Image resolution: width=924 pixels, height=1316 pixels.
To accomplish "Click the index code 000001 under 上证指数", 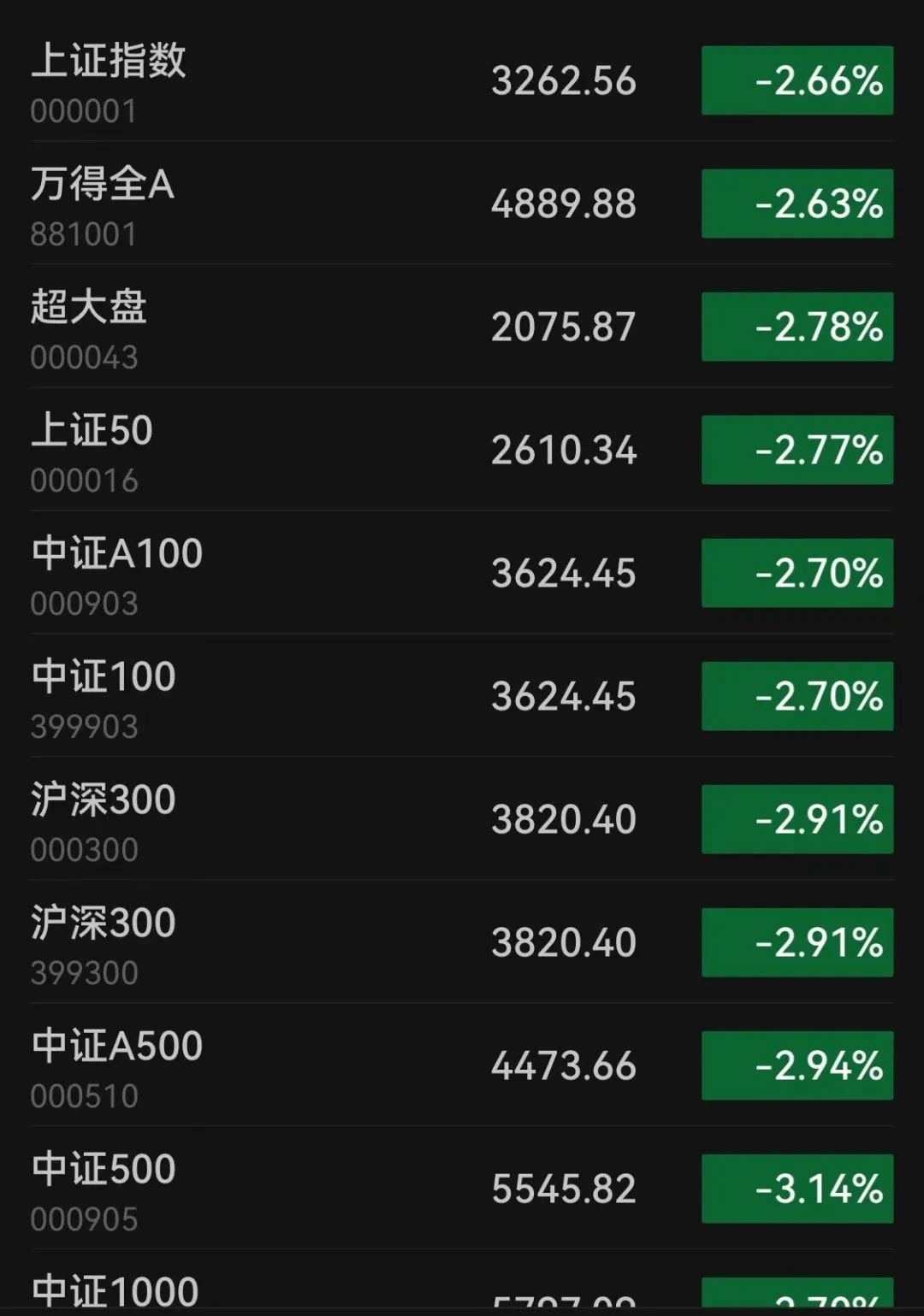I will [83, 112].
